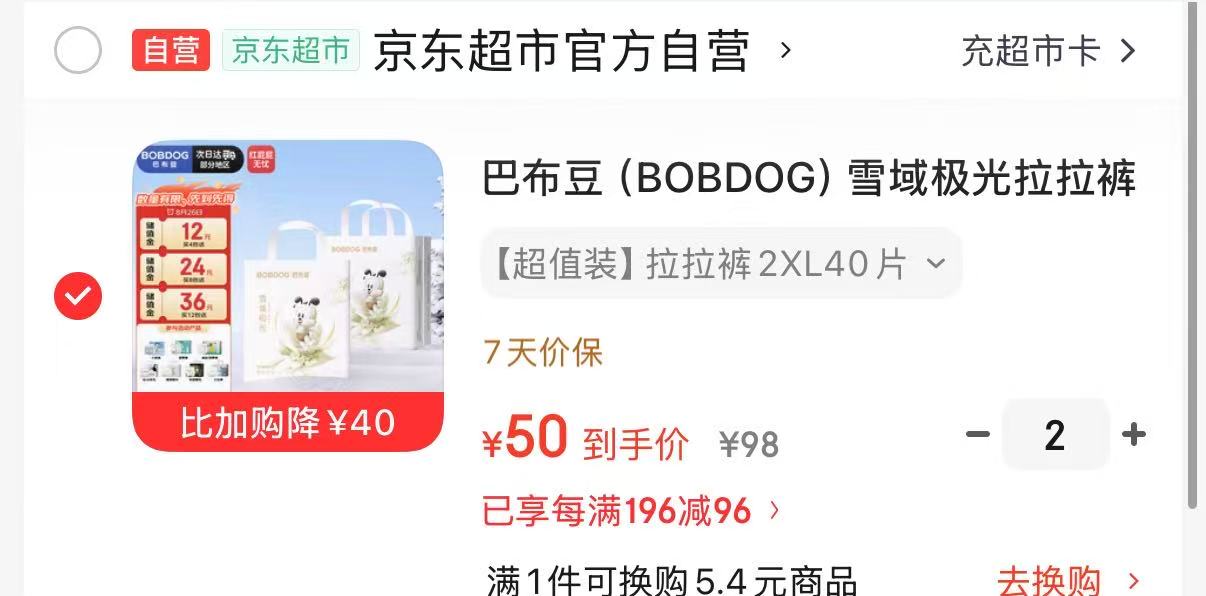Increase quantity with the plus button
Screen dimensions: 1206x596
(x=1133, y=435)
